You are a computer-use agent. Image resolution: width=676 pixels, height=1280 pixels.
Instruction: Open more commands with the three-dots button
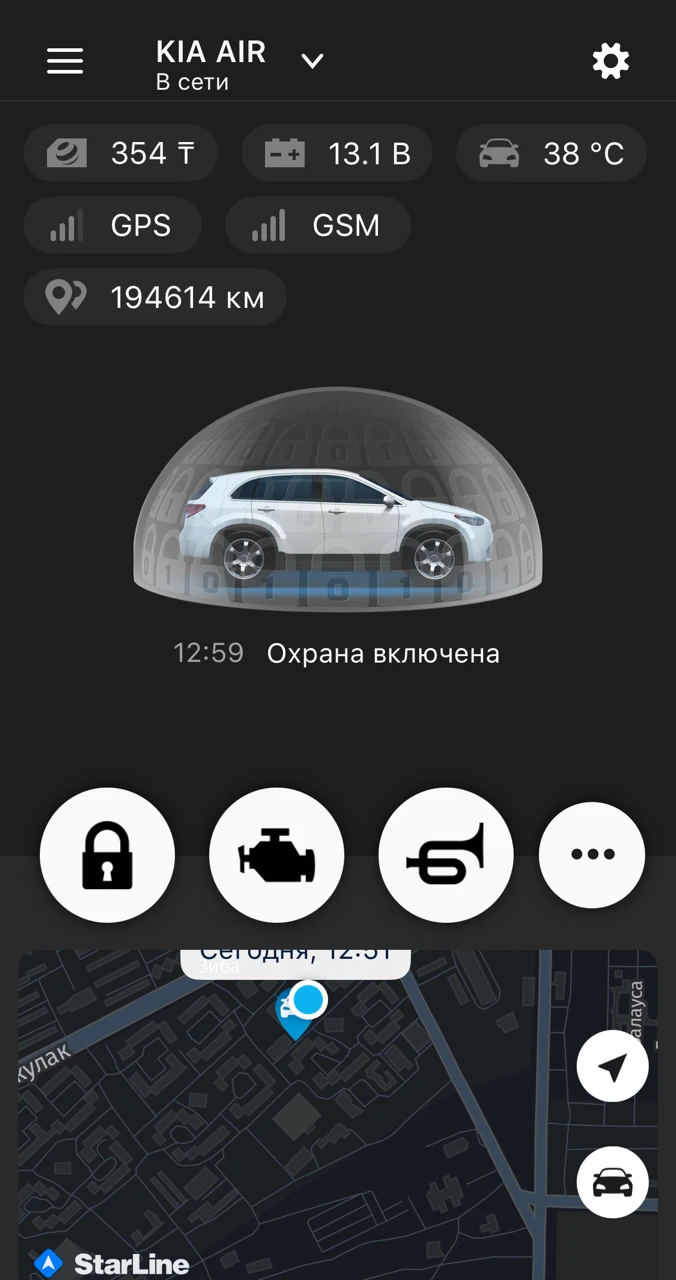(x=592, y=855)
